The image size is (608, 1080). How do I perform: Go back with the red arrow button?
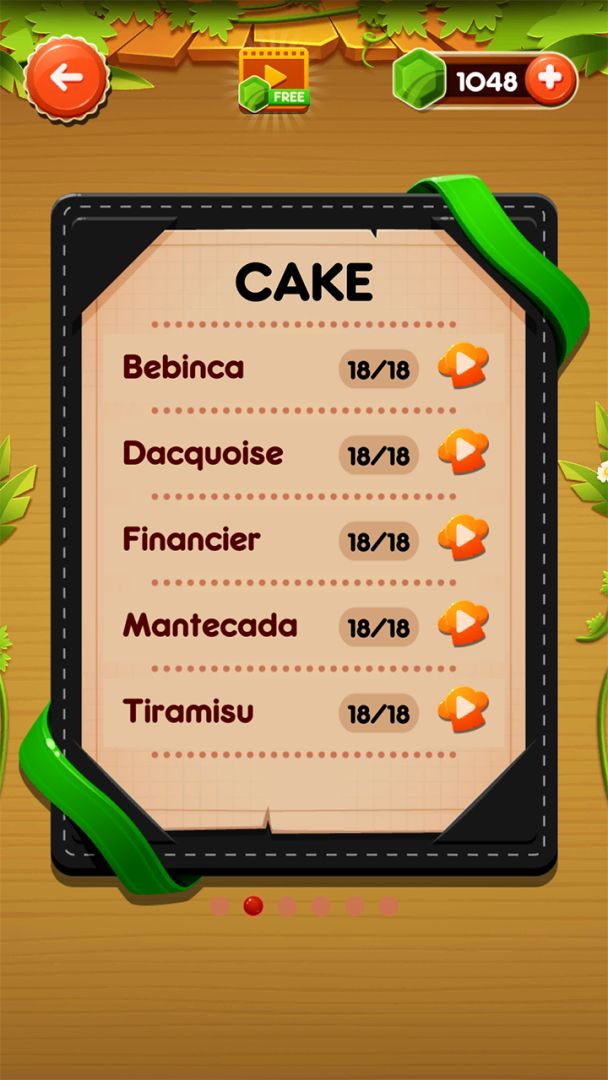click(x=66, y=78)
